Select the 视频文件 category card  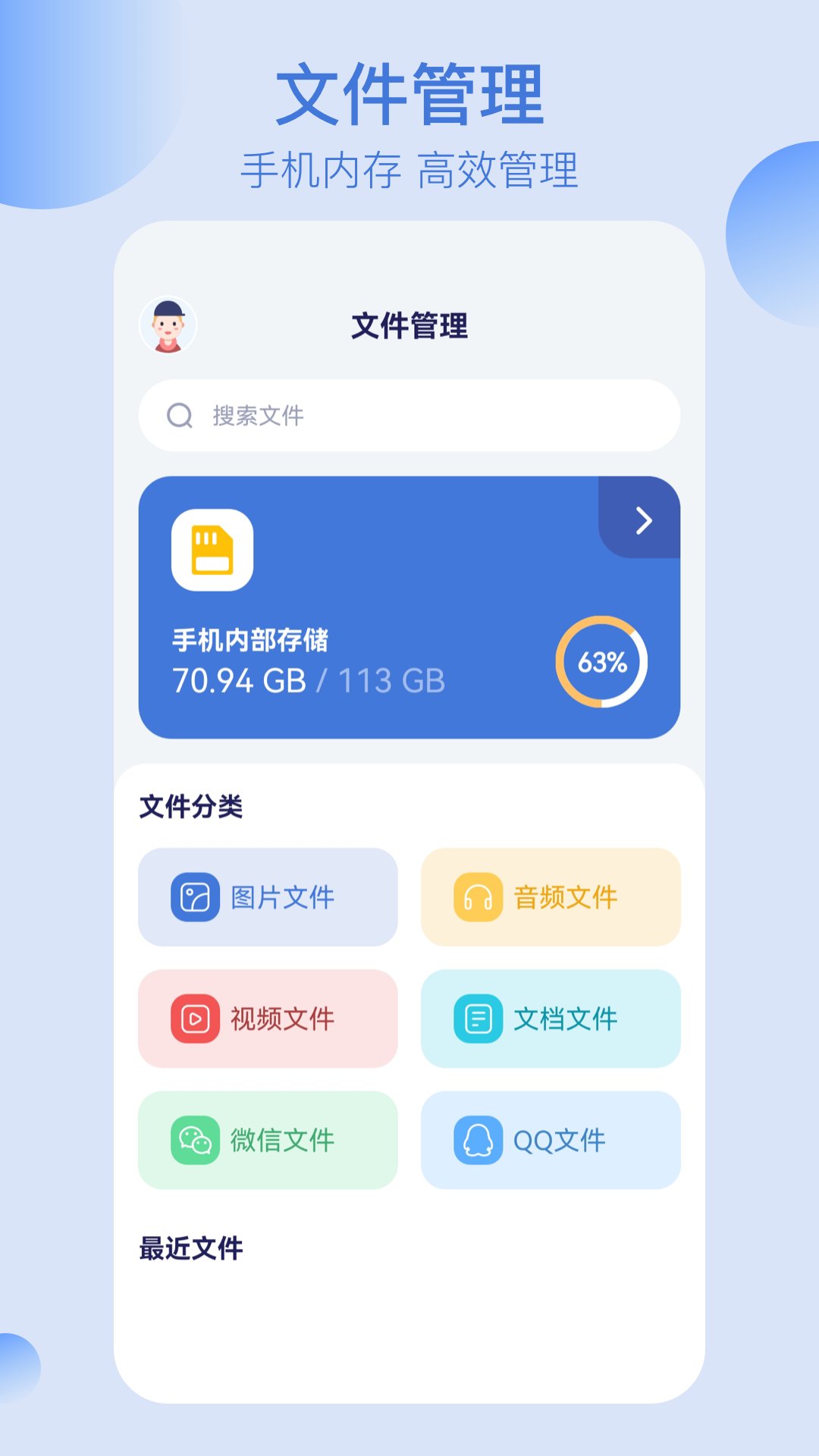[x=267, y=1019]
